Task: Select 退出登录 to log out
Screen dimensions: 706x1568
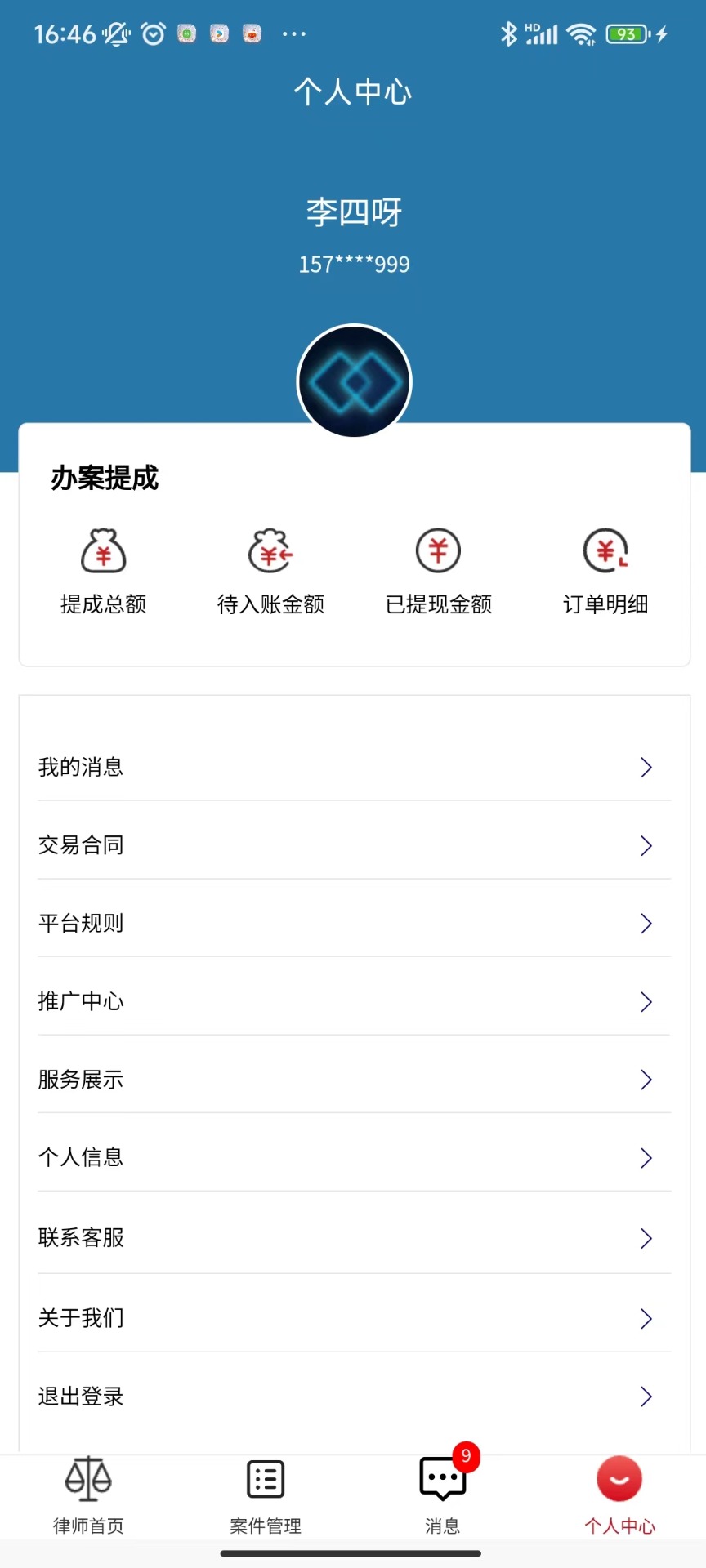Action: [354, 1396]
